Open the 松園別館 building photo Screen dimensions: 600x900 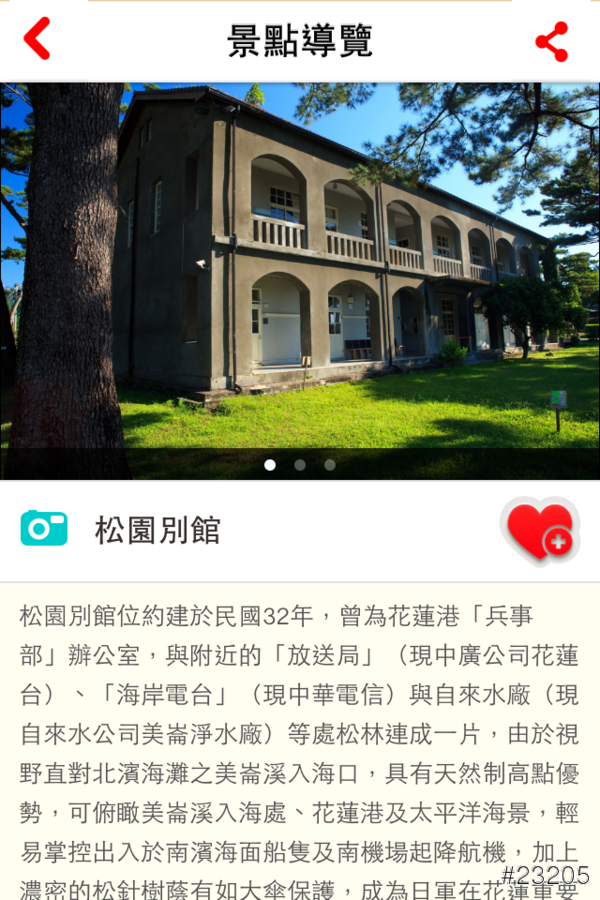300,270
